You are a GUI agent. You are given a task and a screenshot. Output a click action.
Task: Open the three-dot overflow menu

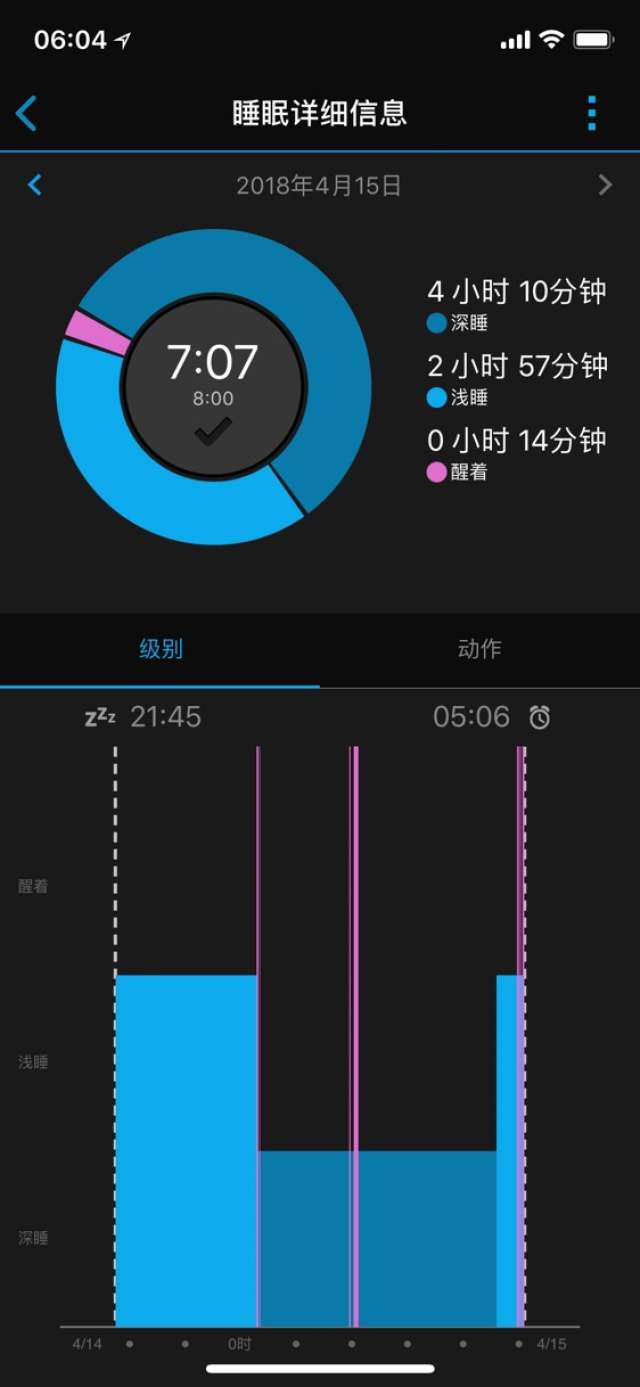[x=592, y=113]
